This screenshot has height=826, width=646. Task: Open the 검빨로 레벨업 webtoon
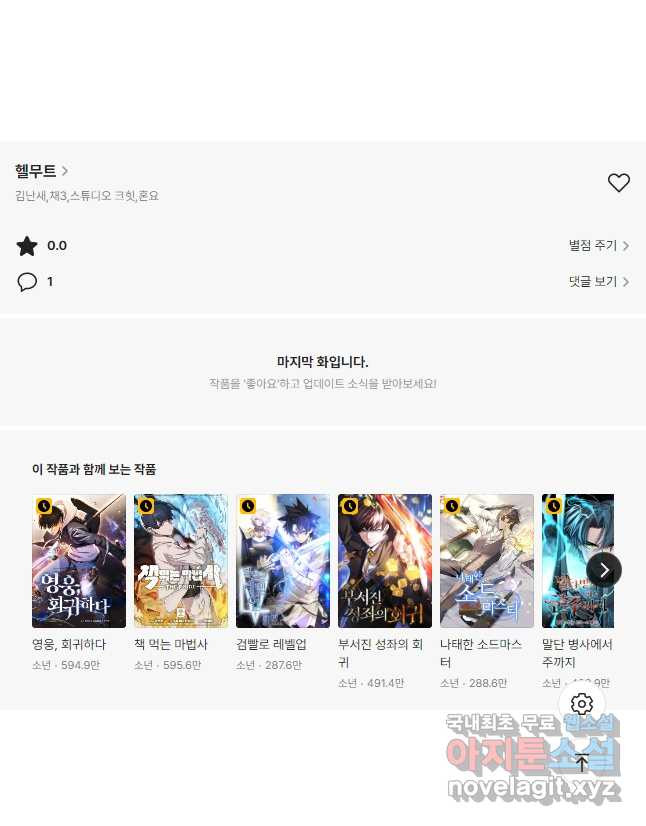[x=283, y=561]
